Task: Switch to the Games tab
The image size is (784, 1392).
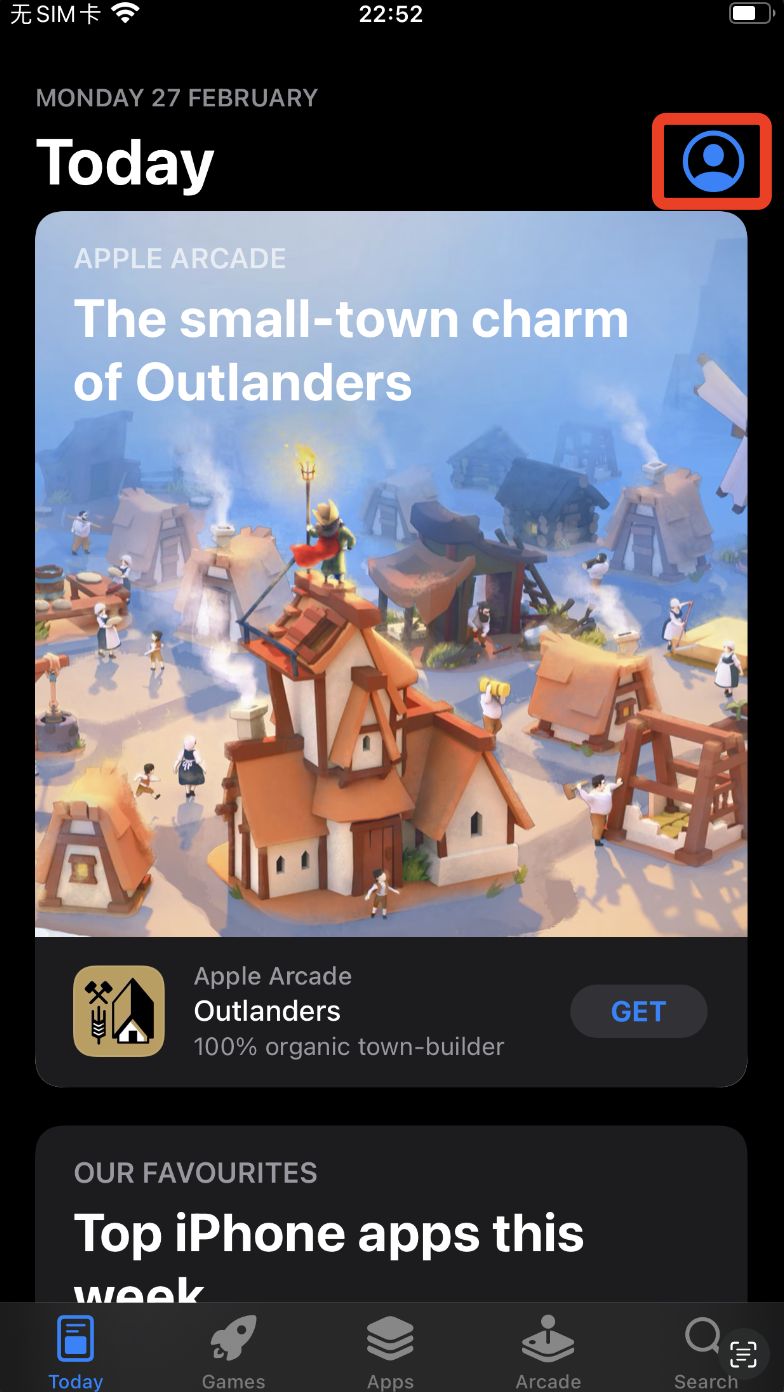Action: (233, 1350)
